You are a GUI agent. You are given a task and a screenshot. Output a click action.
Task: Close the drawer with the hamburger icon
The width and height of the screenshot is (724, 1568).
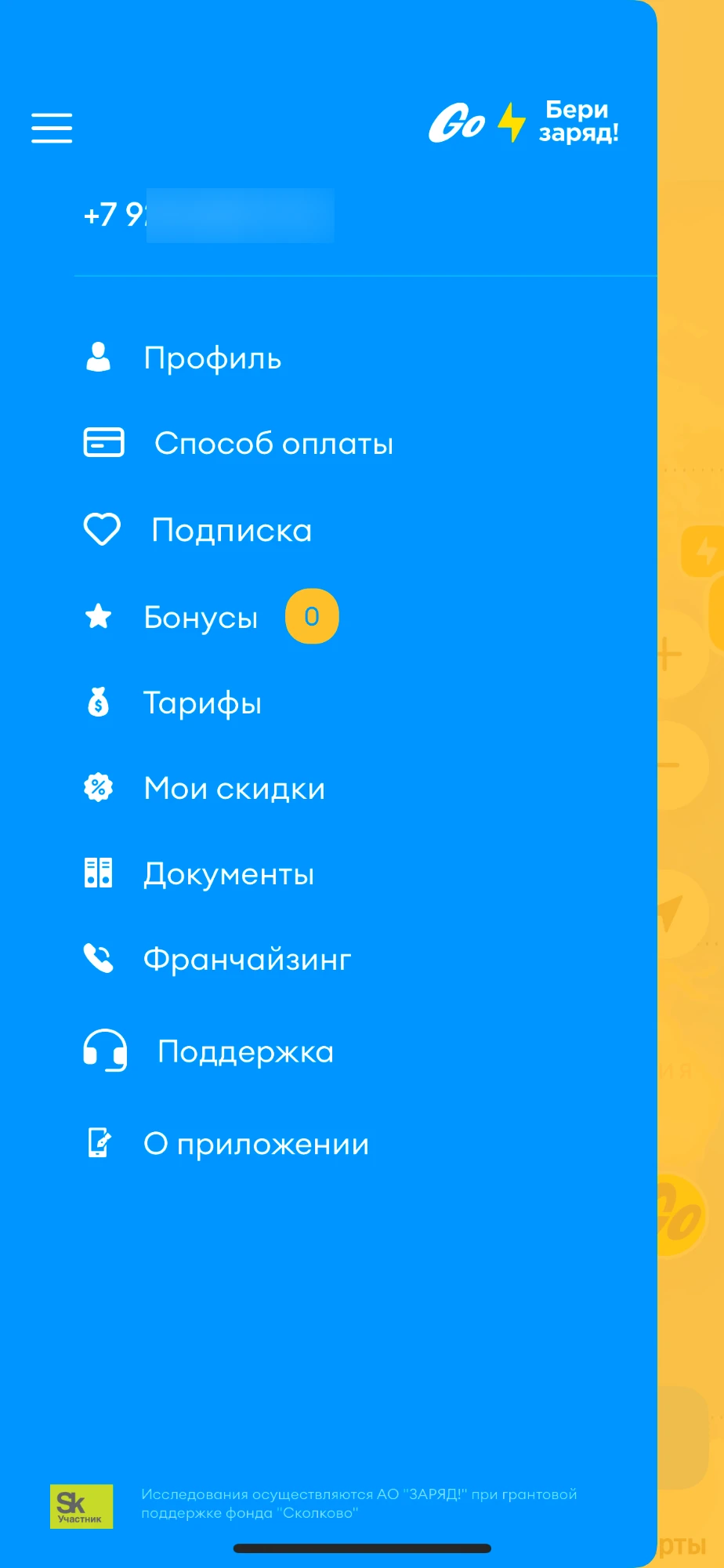(52, 128)
